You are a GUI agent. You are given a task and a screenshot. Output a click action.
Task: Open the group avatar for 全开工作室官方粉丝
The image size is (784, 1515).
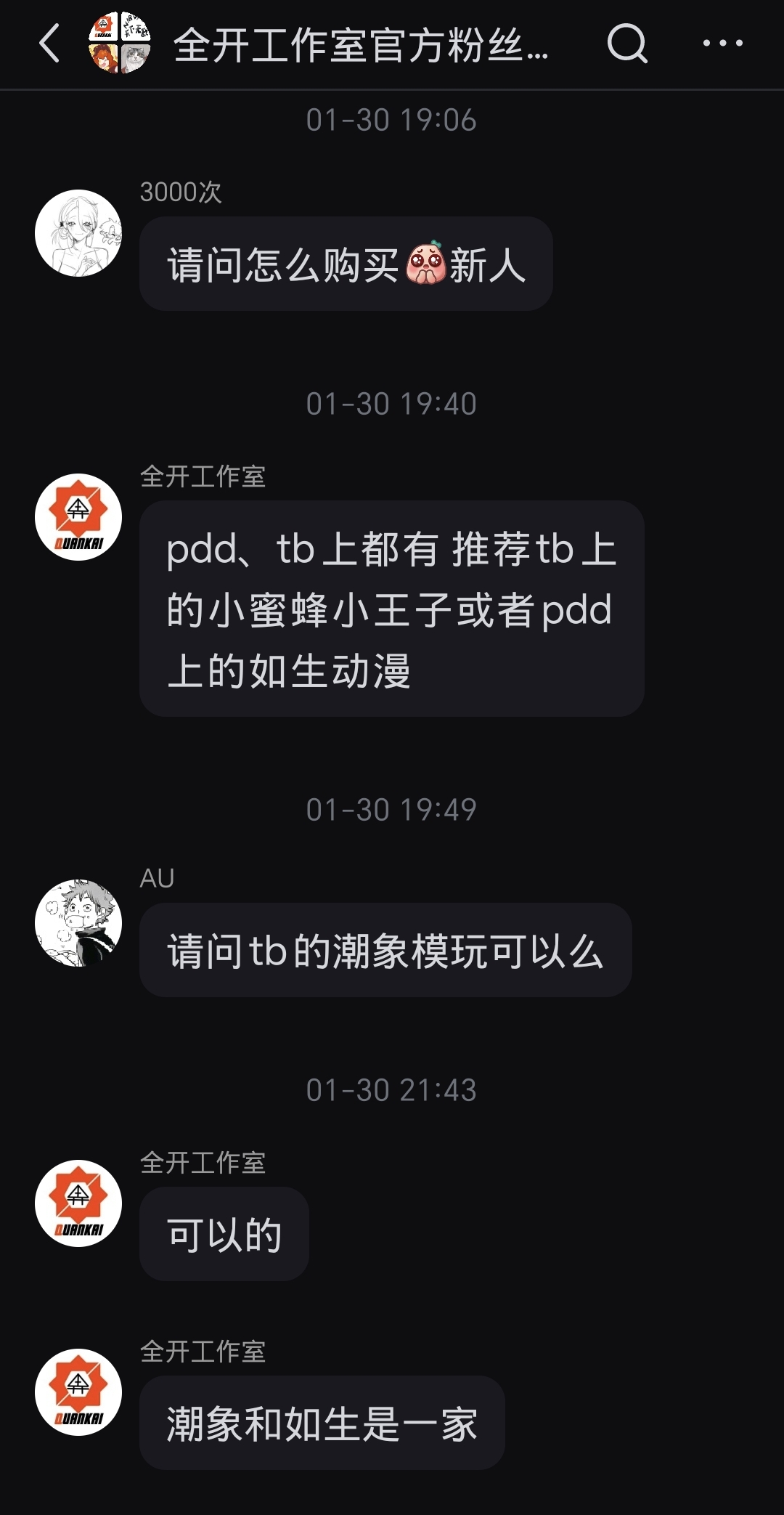coord(120,44)
